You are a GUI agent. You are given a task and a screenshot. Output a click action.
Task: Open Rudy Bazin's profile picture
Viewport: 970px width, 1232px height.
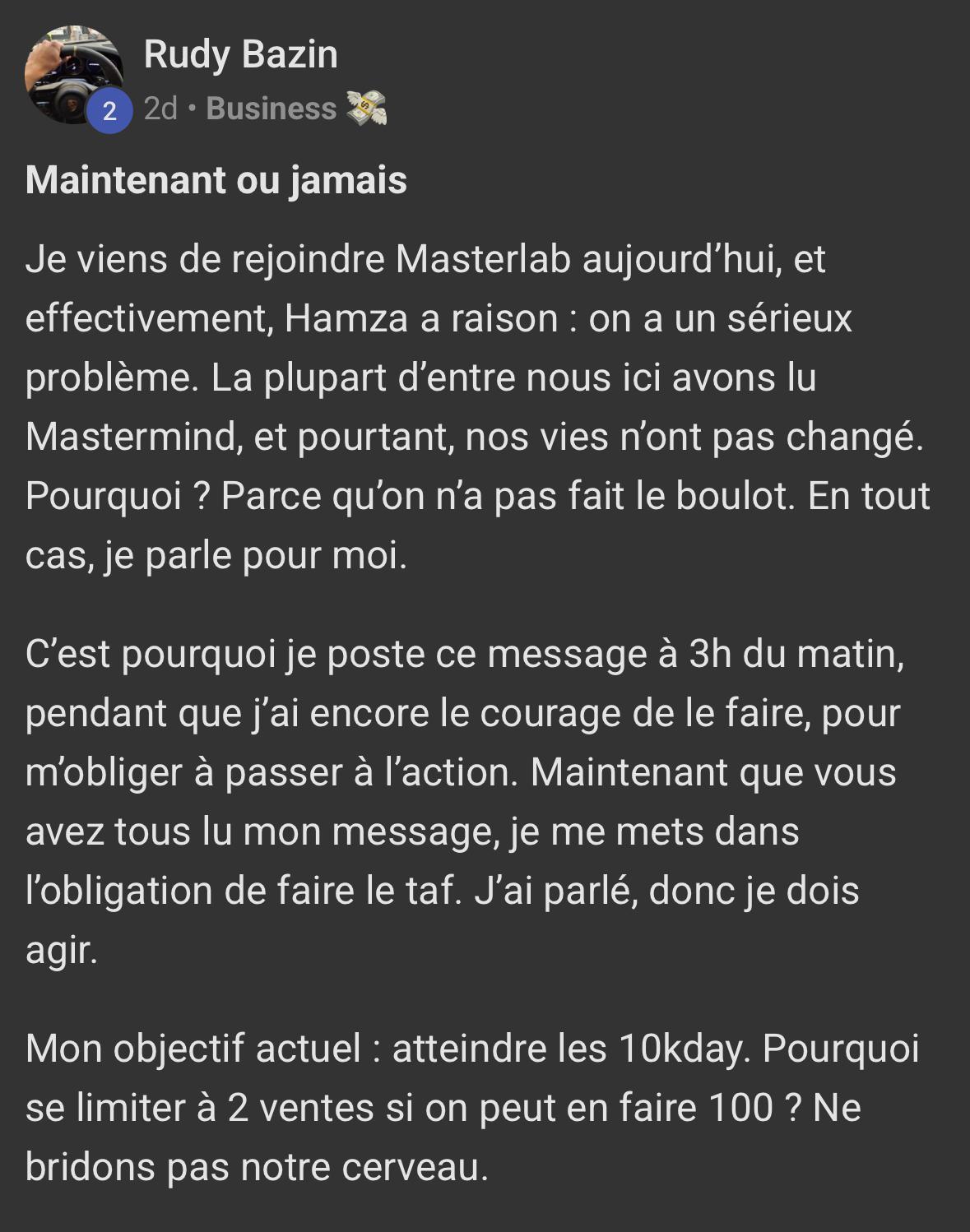tap(72, 76)
